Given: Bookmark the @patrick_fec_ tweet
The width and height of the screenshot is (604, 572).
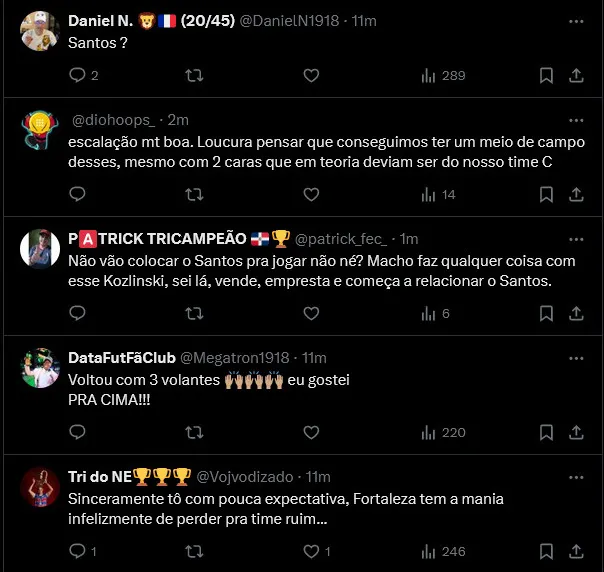Looking at the screenshot, I should click(546, 313).
